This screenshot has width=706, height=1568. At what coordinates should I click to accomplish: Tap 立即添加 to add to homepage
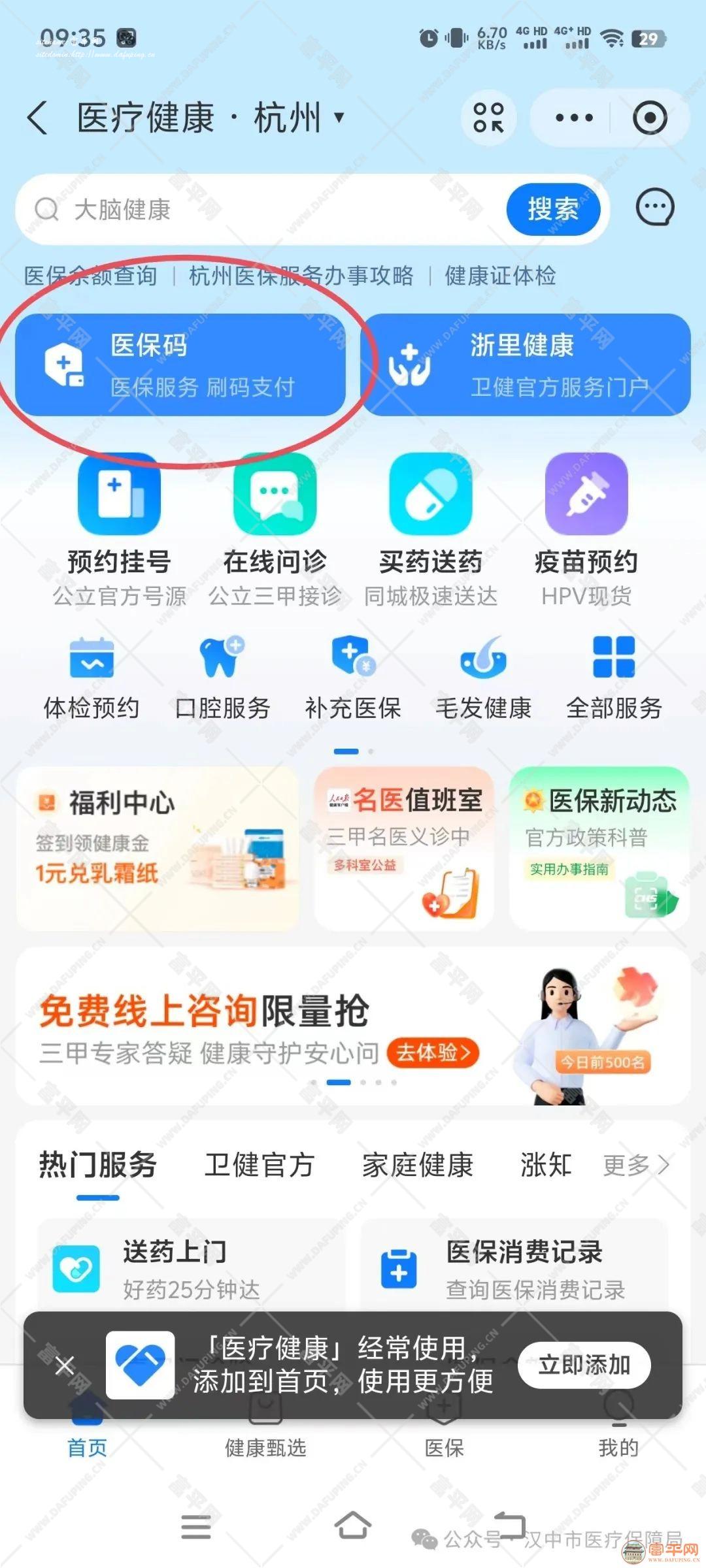click(584, 1365)
